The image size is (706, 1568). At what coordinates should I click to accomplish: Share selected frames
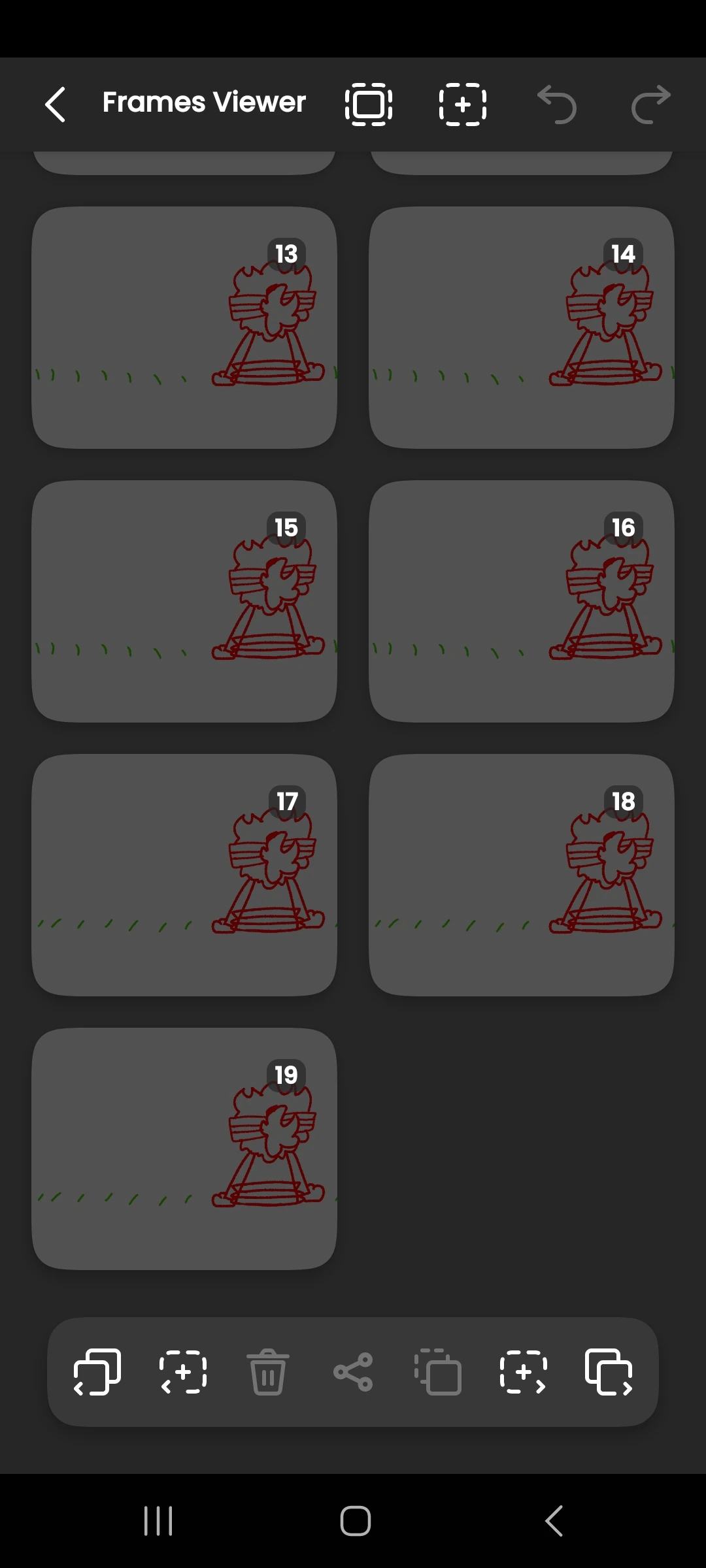(353, 1372)
